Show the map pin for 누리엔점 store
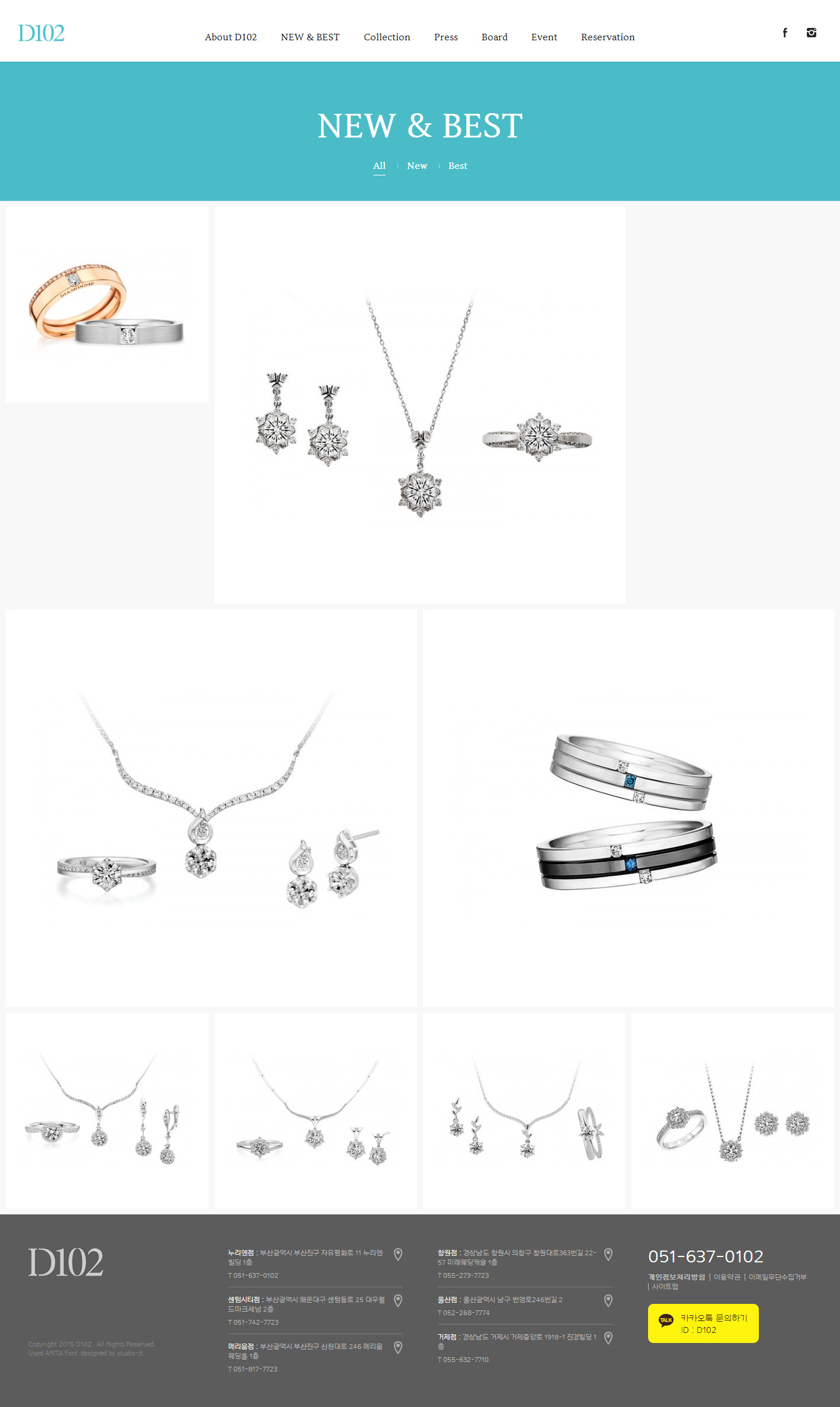The width and height of the screenshot is (840, 1407). 398,1254
